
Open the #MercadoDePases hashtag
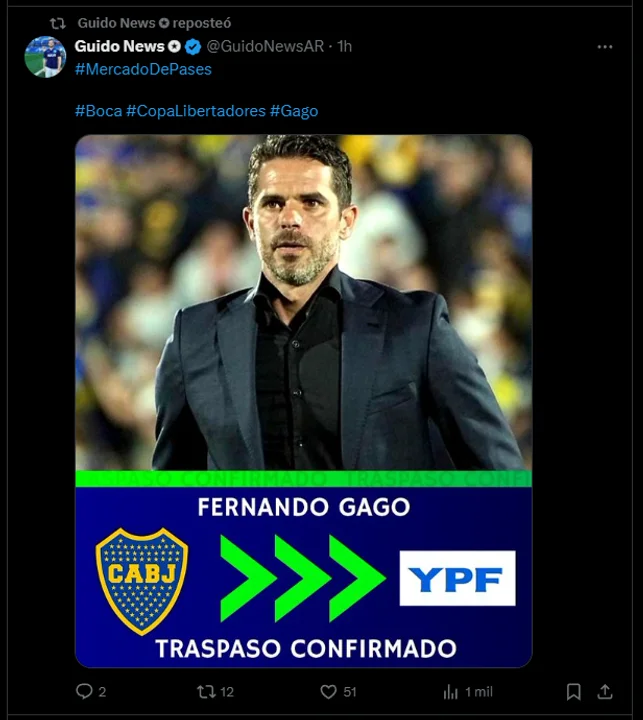pos(143,69)
